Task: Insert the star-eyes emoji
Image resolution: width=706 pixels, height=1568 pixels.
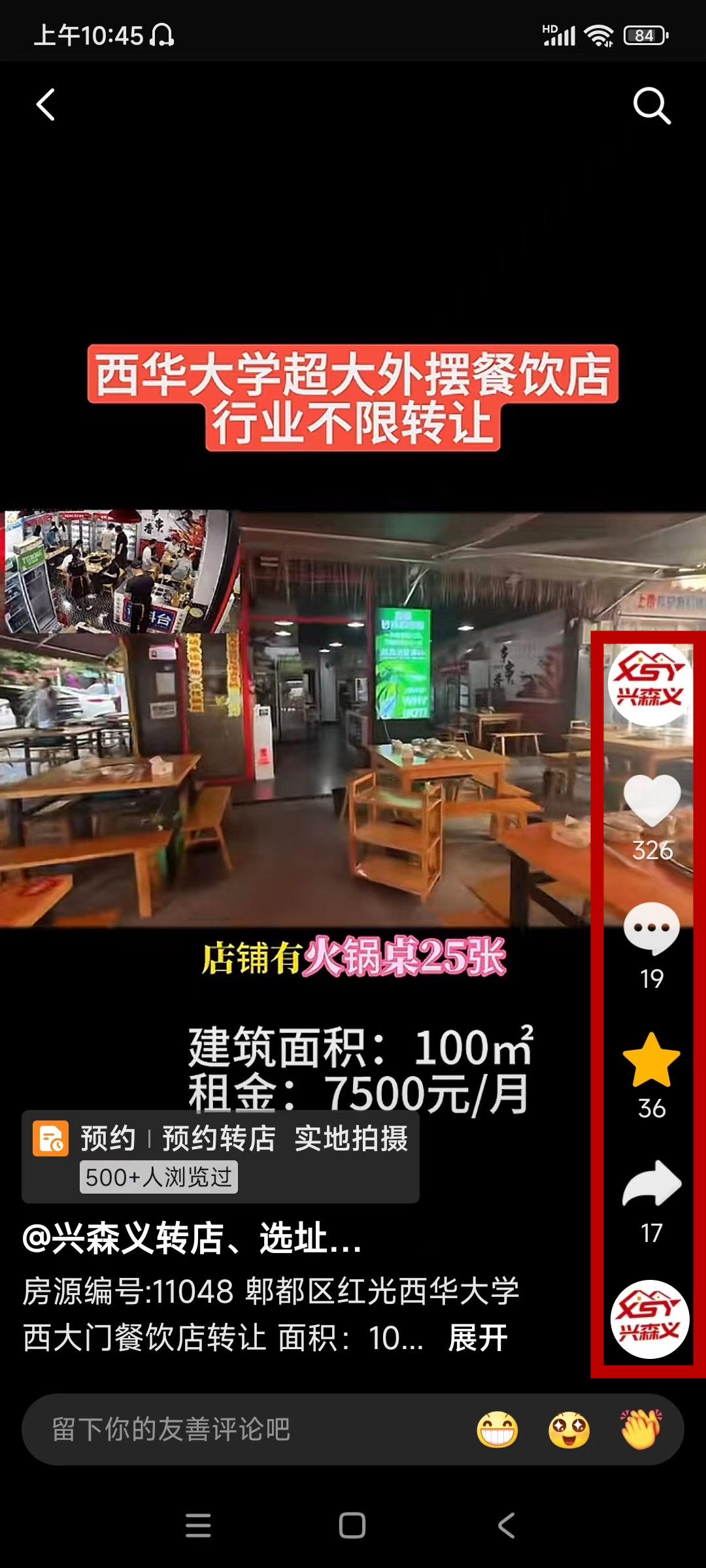Action: [x=569, y=1429]
